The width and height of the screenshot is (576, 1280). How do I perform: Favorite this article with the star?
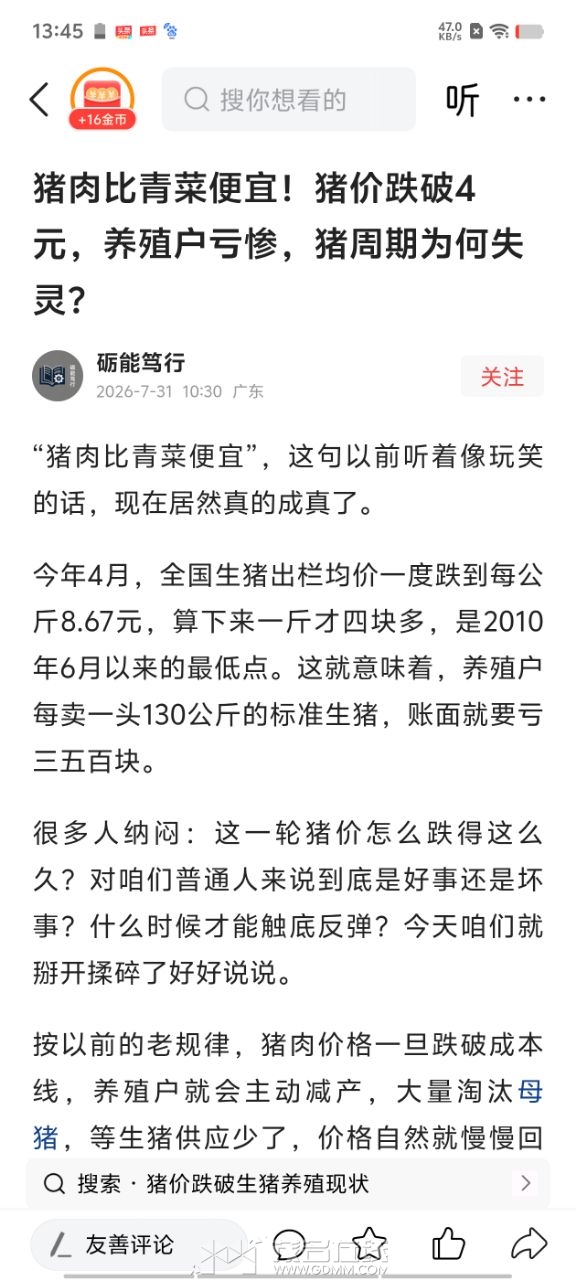tap(369, 1243)
